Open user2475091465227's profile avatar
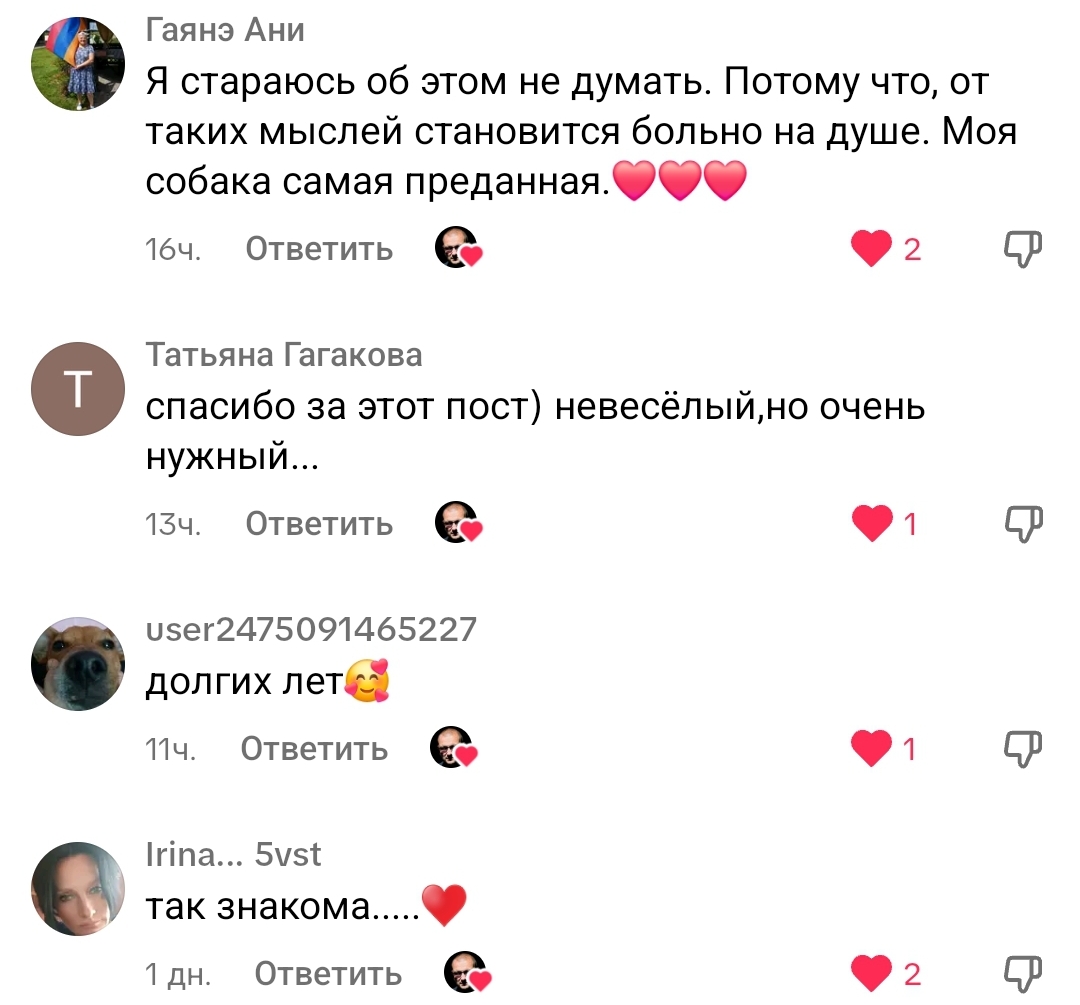This screenshot has height=1005, width=1080. [x=79, y=664]
